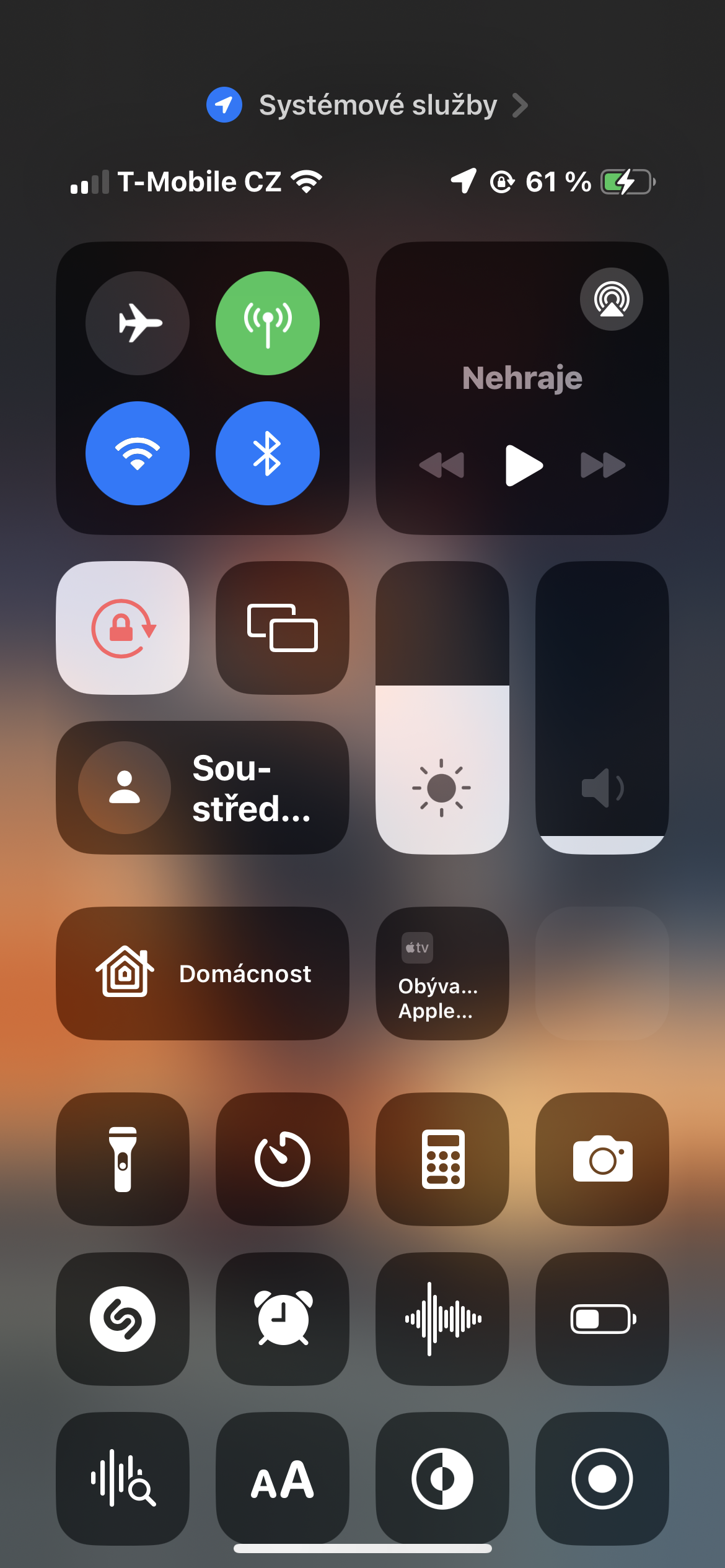Open the alarm clock
725x1568 pixels.
283,1319
